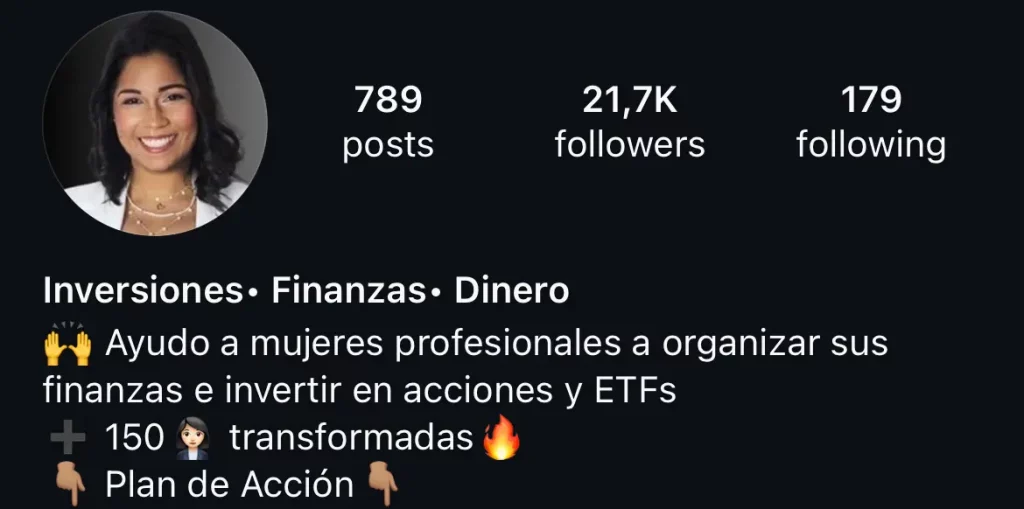This screenshot has width=1024, height=509.
Task: Open the profile picture
Action: tap(155, 124)
